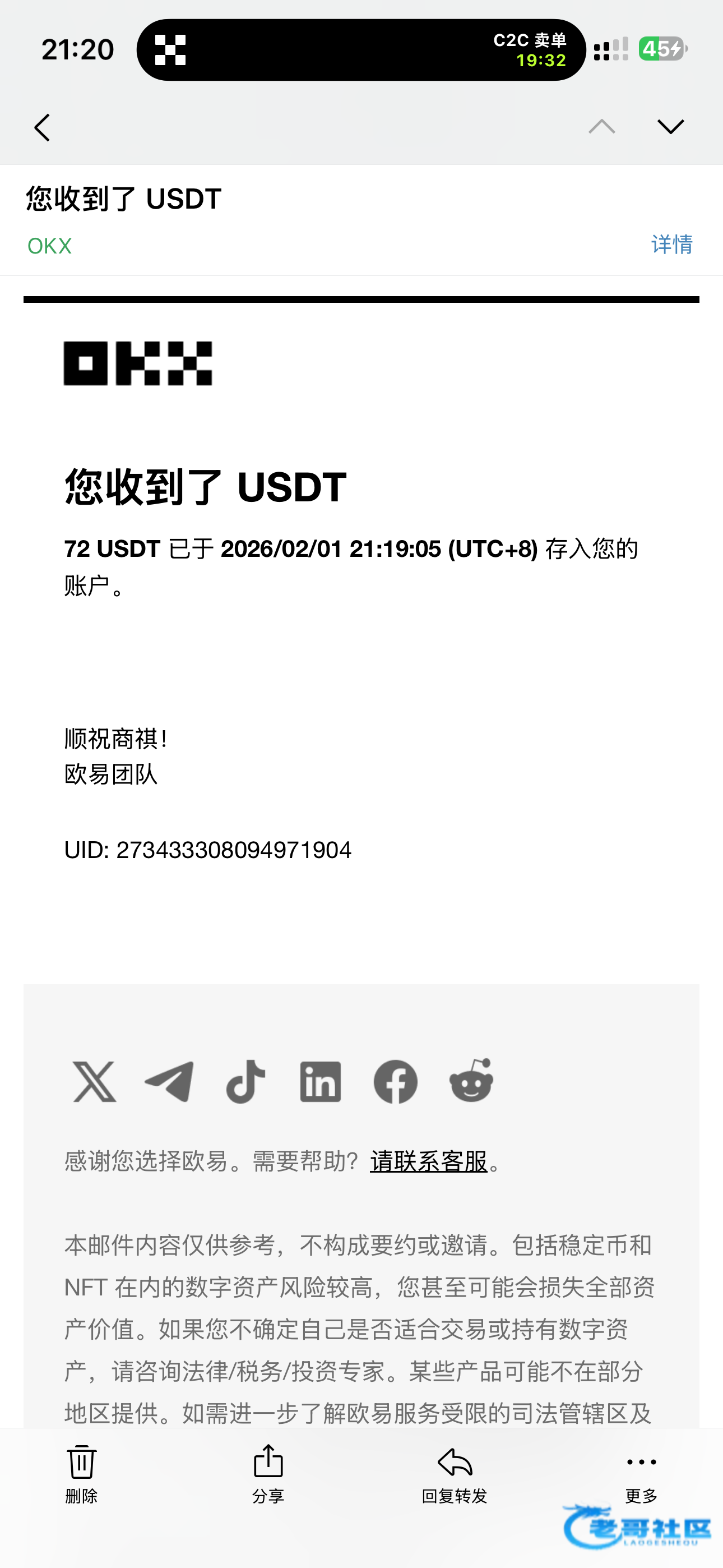Open OKX's Facebook page
Screen dimensions: 723x1568
[x=396, y=1082]
